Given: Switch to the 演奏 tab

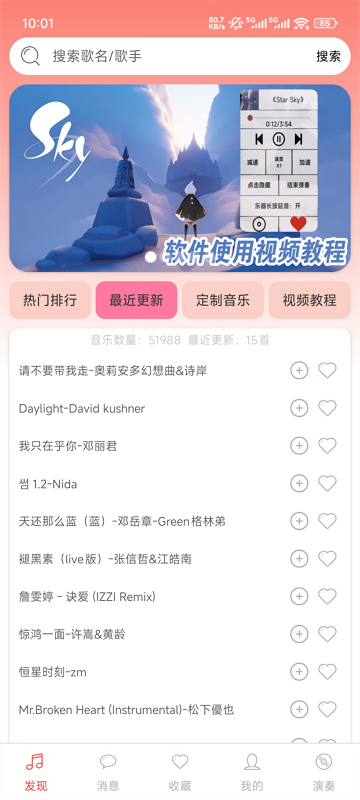Looking at the screenshot, I should pyautogui.click(x=324, y=772).
